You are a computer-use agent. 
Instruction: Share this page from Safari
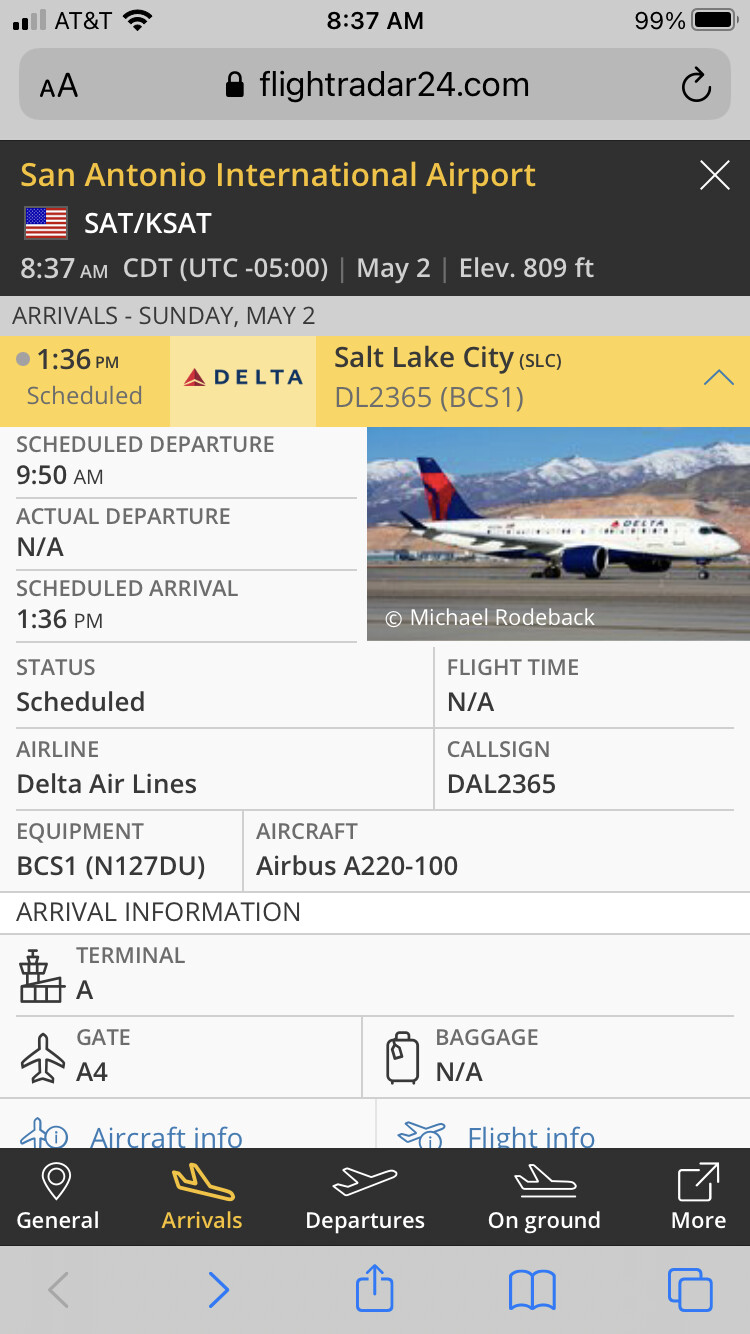point(375,1288)
